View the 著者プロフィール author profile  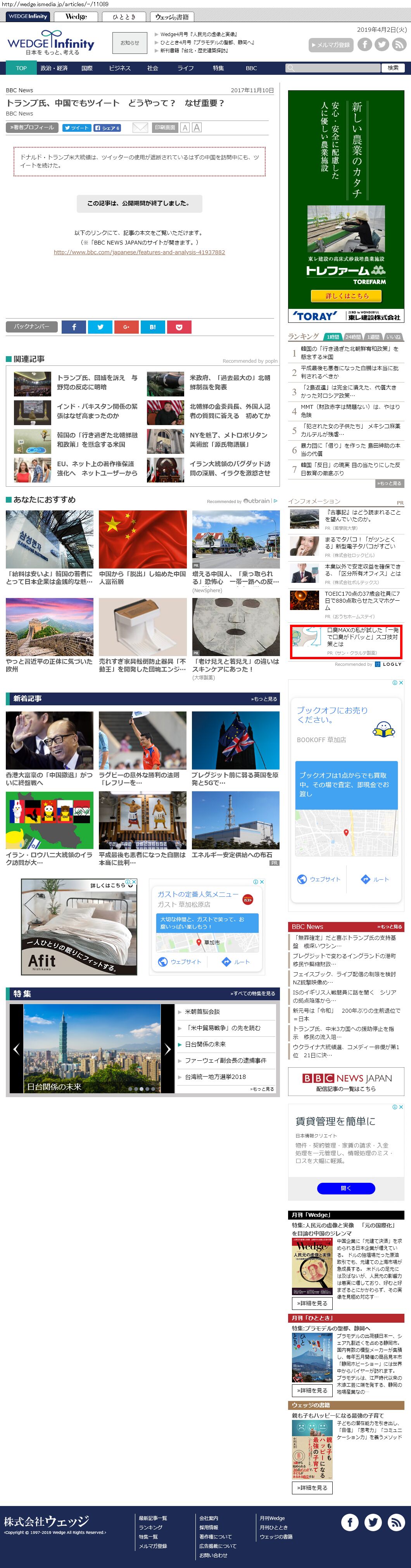(32, 128)
